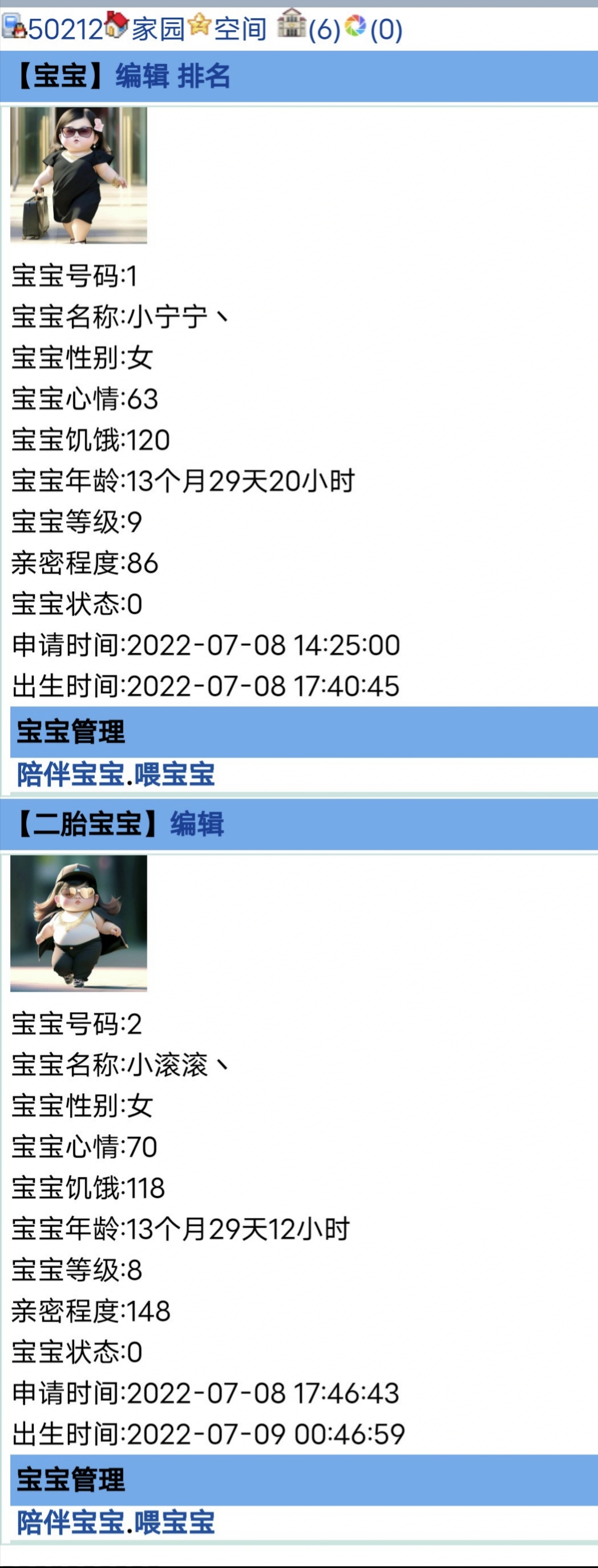Open the 50212 user ID link
The height and width of the screenshot is (1568, 598).
click(x=64, y=29)
